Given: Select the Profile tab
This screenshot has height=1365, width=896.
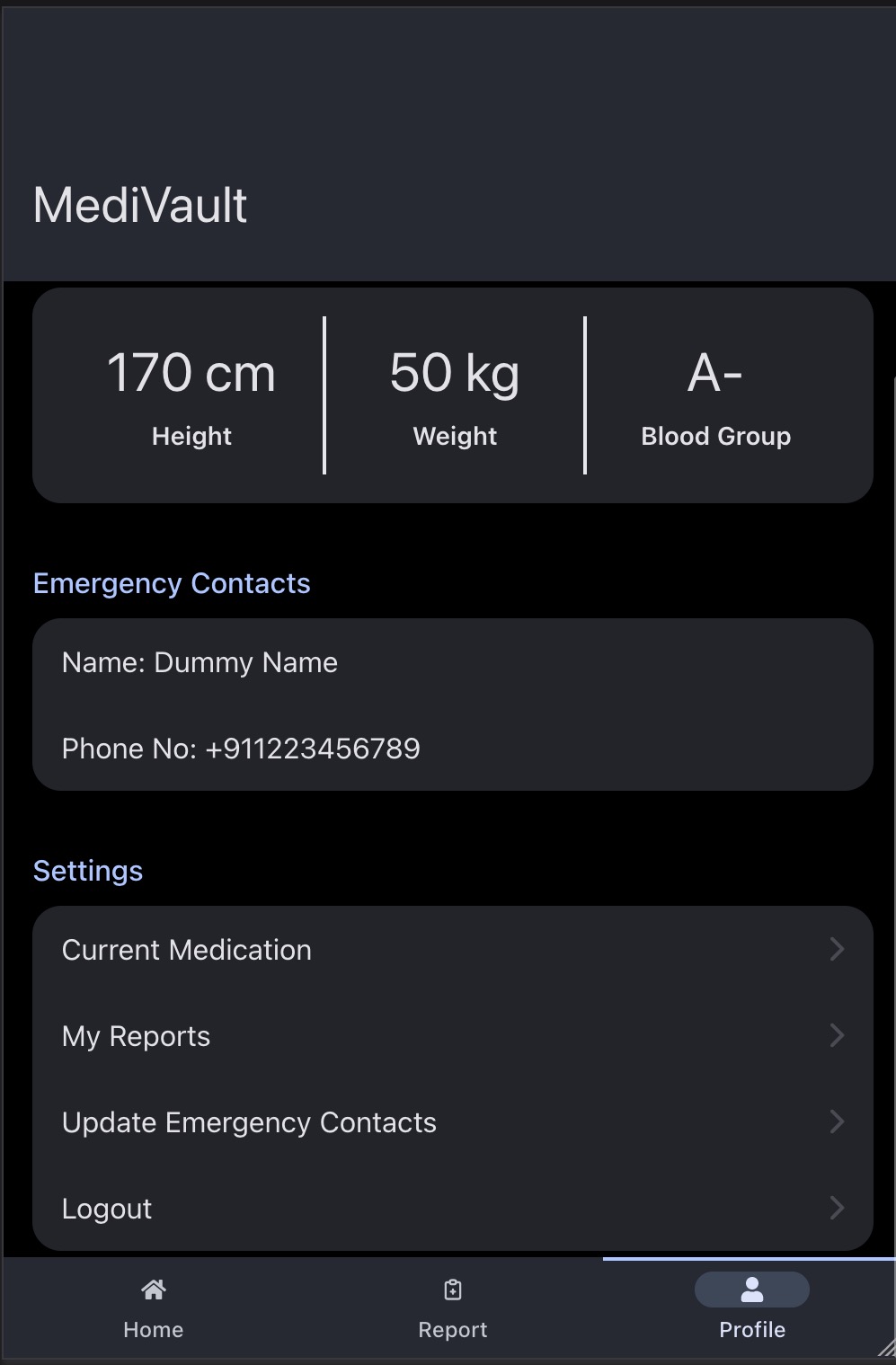Looking at the screenshot, I should coord(751,1309).
